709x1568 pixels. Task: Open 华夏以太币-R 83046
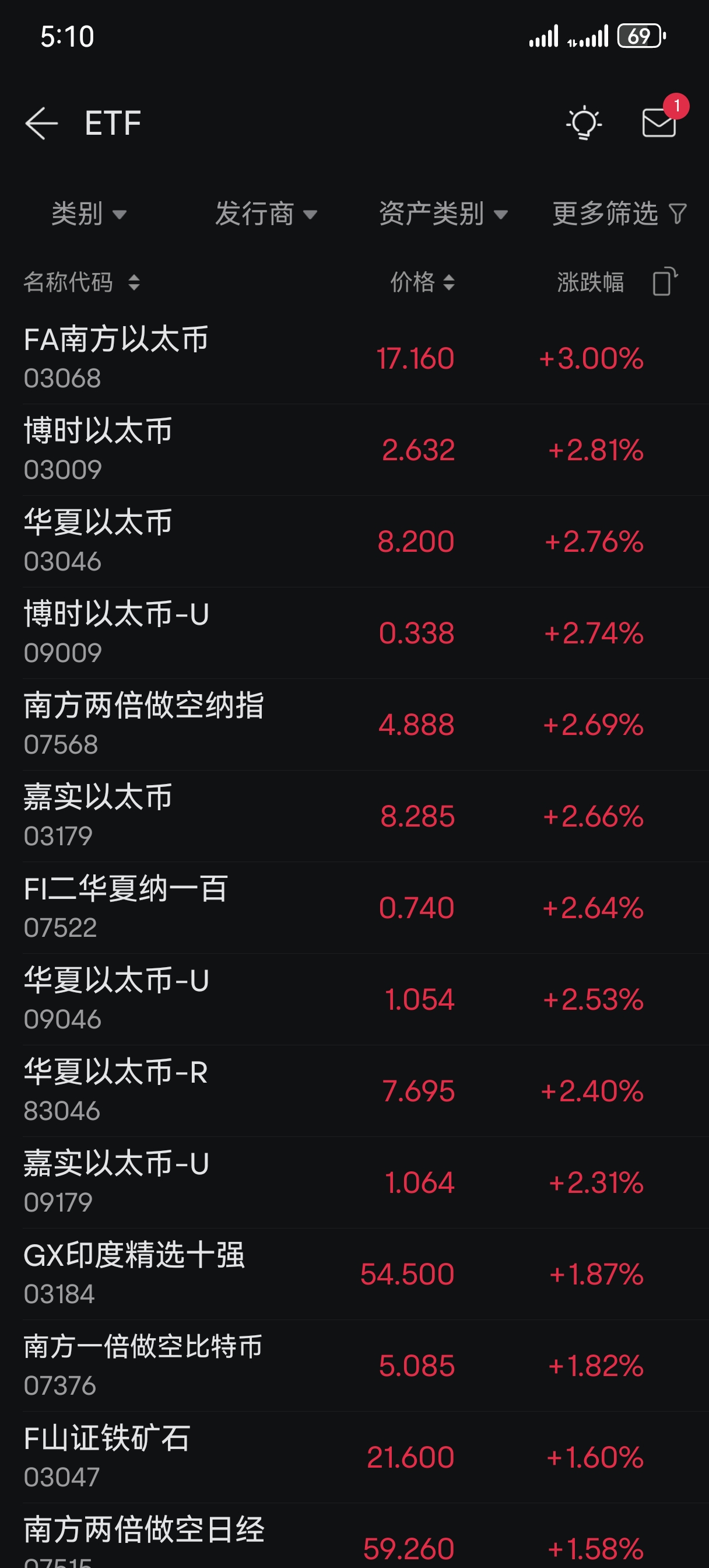coord(115,1090)
